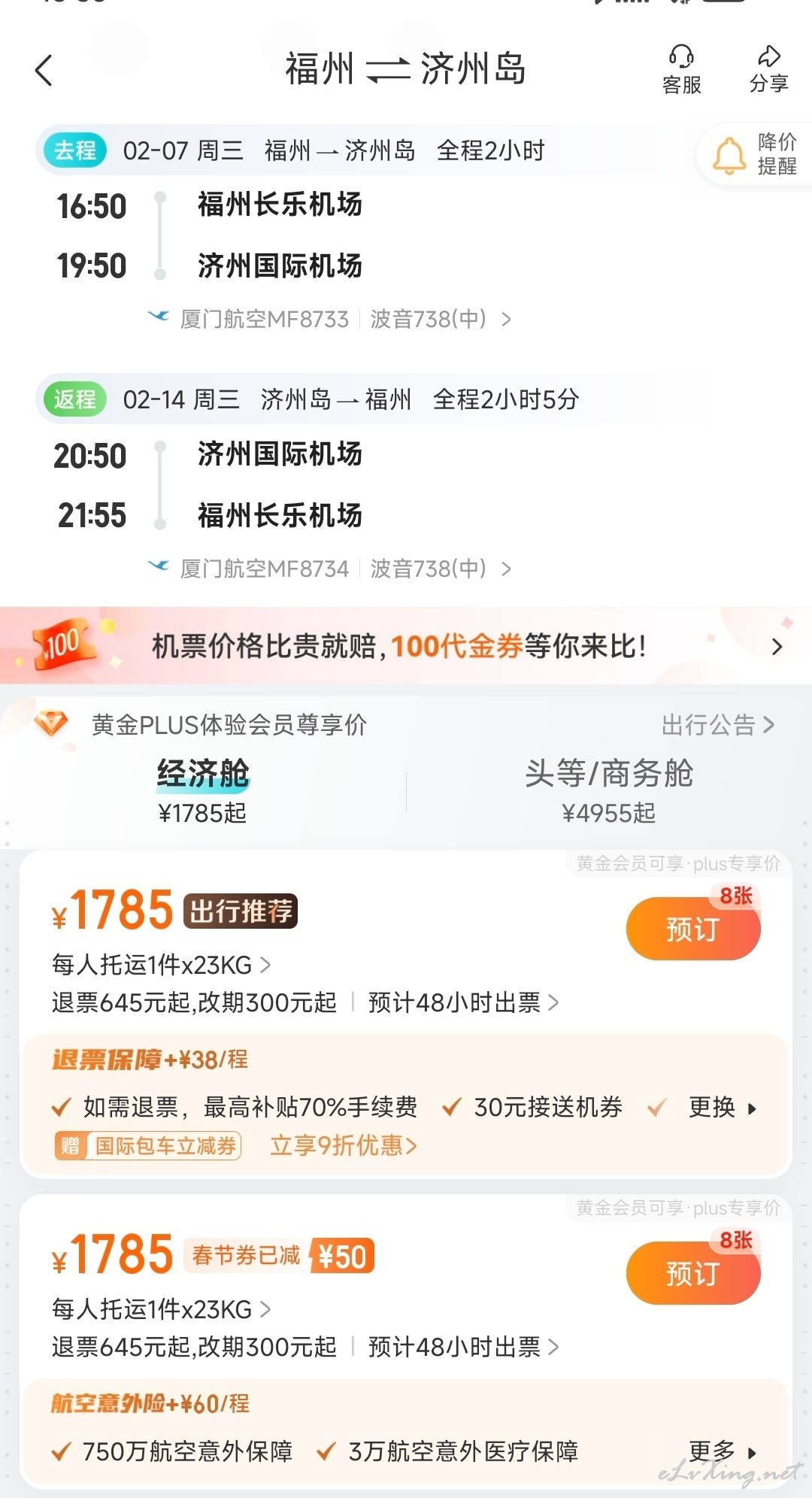Screen dimensions: 812x1498
Task: Expand 更多 in the 航空意外险 section
Action: pyautogui.click(x=722, y=1451)
